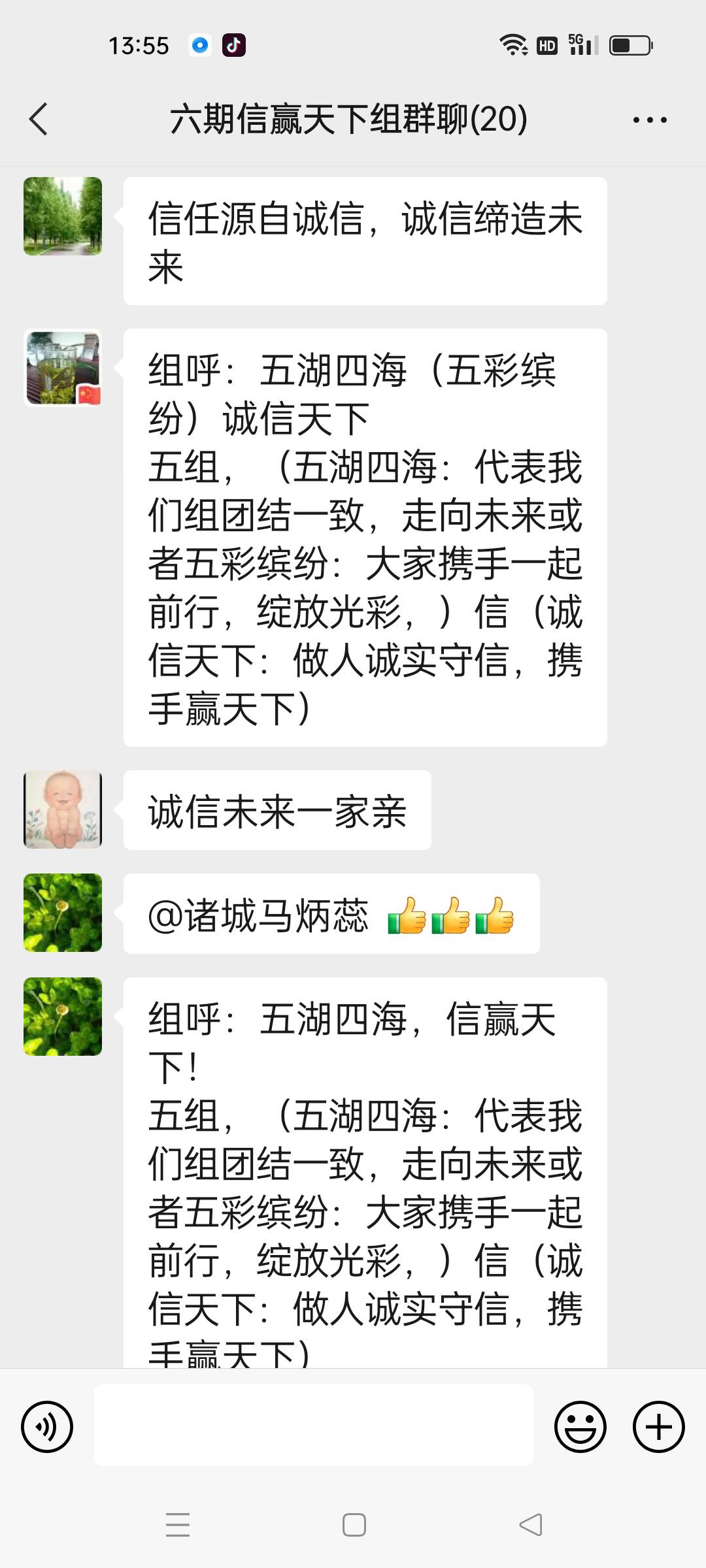Image resolution: width=706 pixels, height=1568 pixels.
Task: Switch to voice input mode icon
Action: [x=47, y=1427]
